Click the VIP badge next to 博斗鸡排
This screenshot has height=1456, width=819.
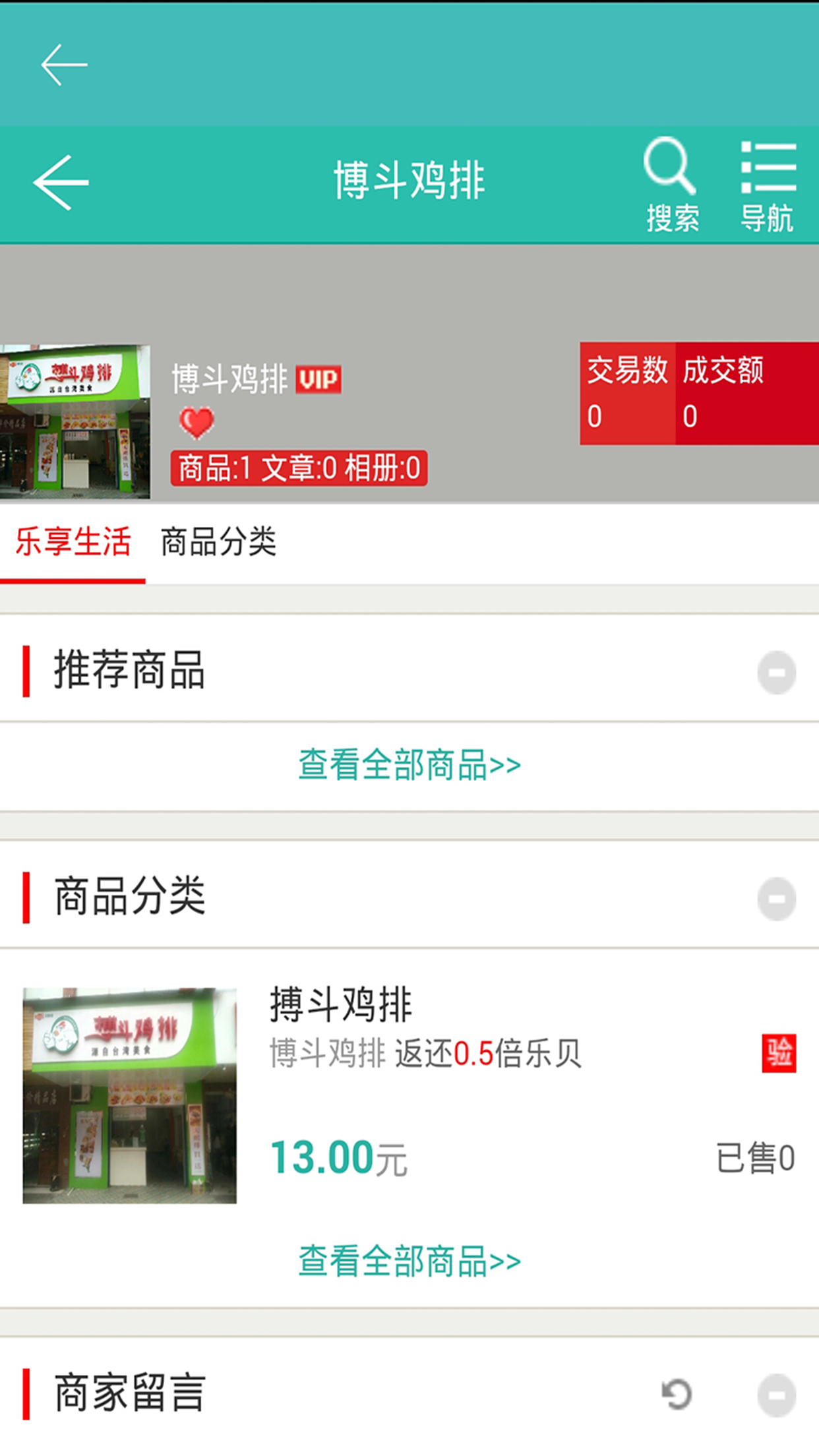[318, 379]
